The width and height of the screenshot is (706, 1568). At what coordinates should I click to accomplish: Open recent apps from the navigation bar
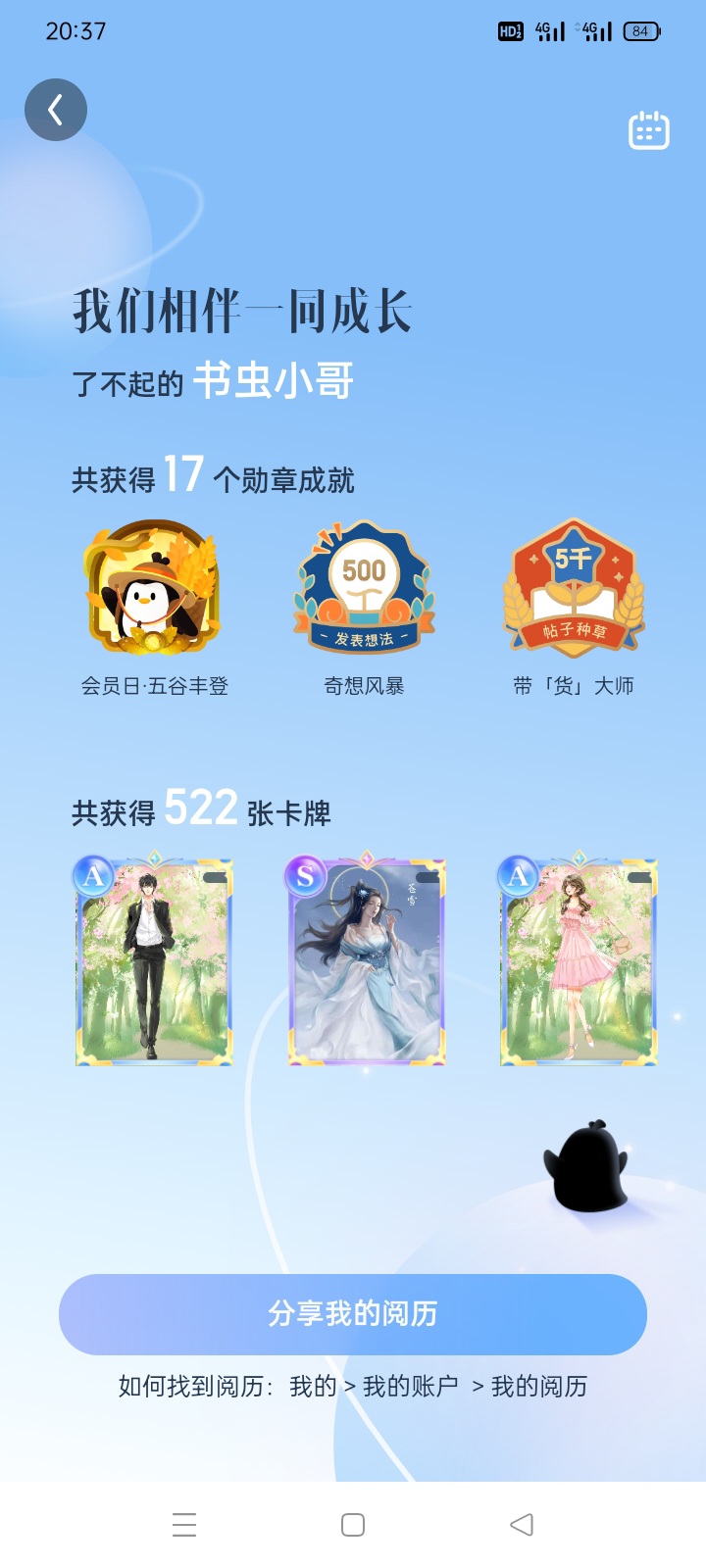(x=184, y=1525)
